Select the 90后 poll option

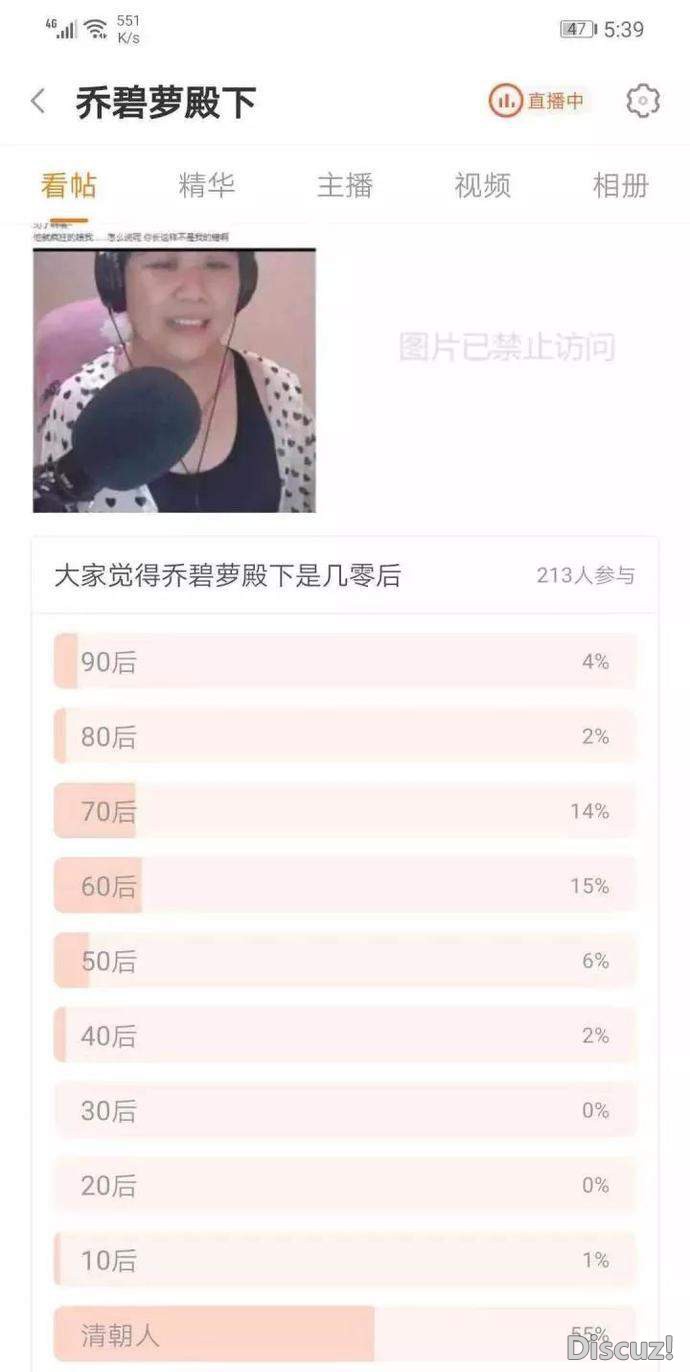[344, 662]
